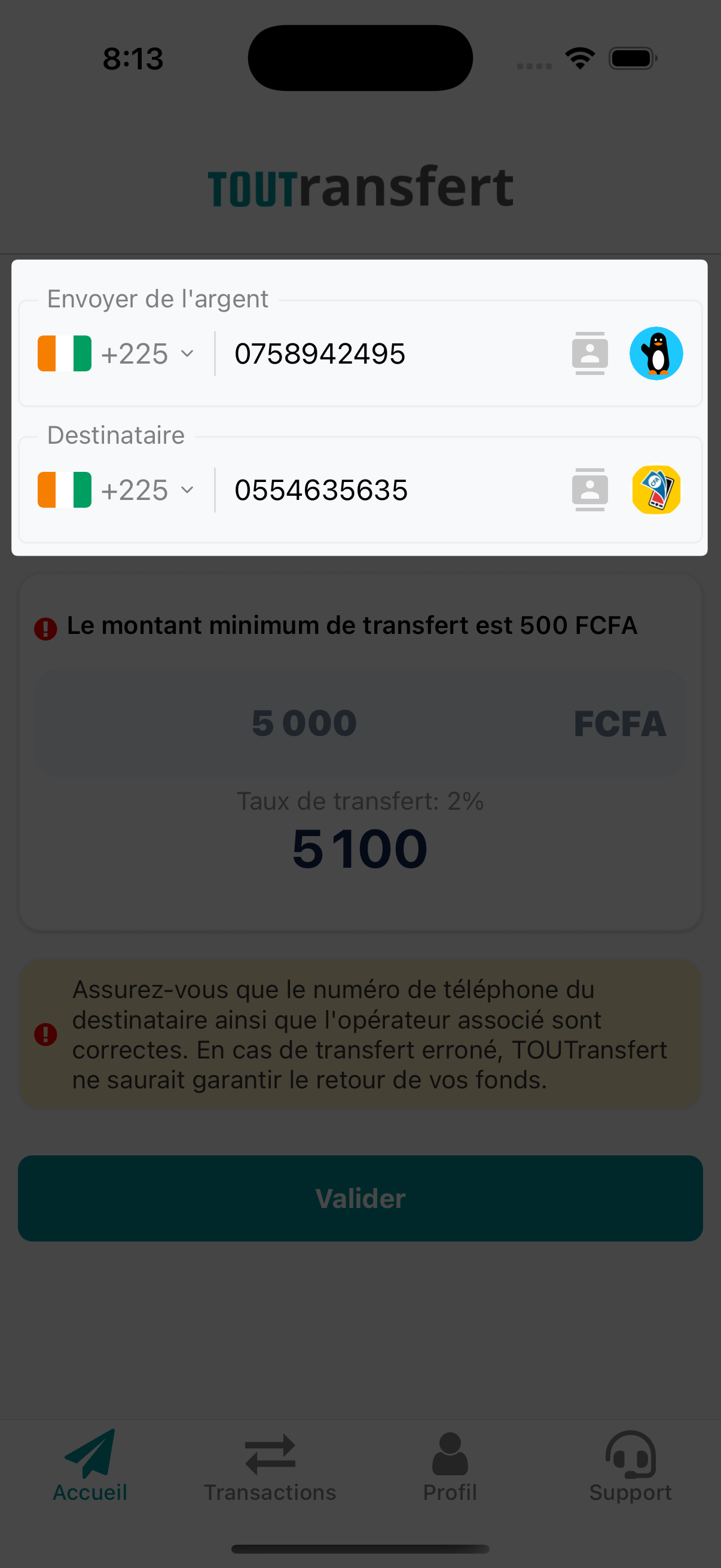The height and width of the screenshot is (1568, 721).
Task: Open contacts picker for the sender number
Action: tap(589, 353)
